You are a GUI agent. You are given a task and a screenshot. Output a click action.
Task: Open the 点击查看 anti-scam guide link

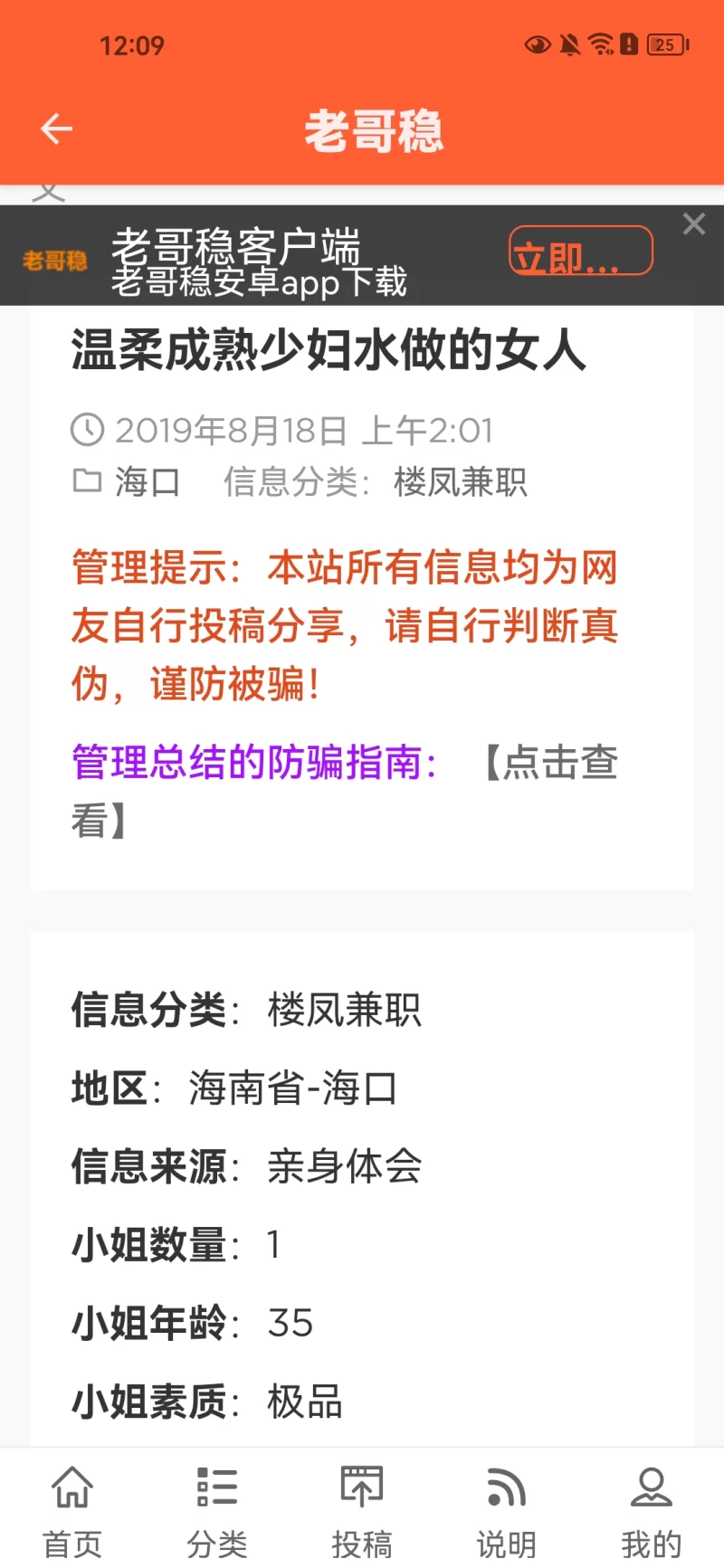pos(550,764)
